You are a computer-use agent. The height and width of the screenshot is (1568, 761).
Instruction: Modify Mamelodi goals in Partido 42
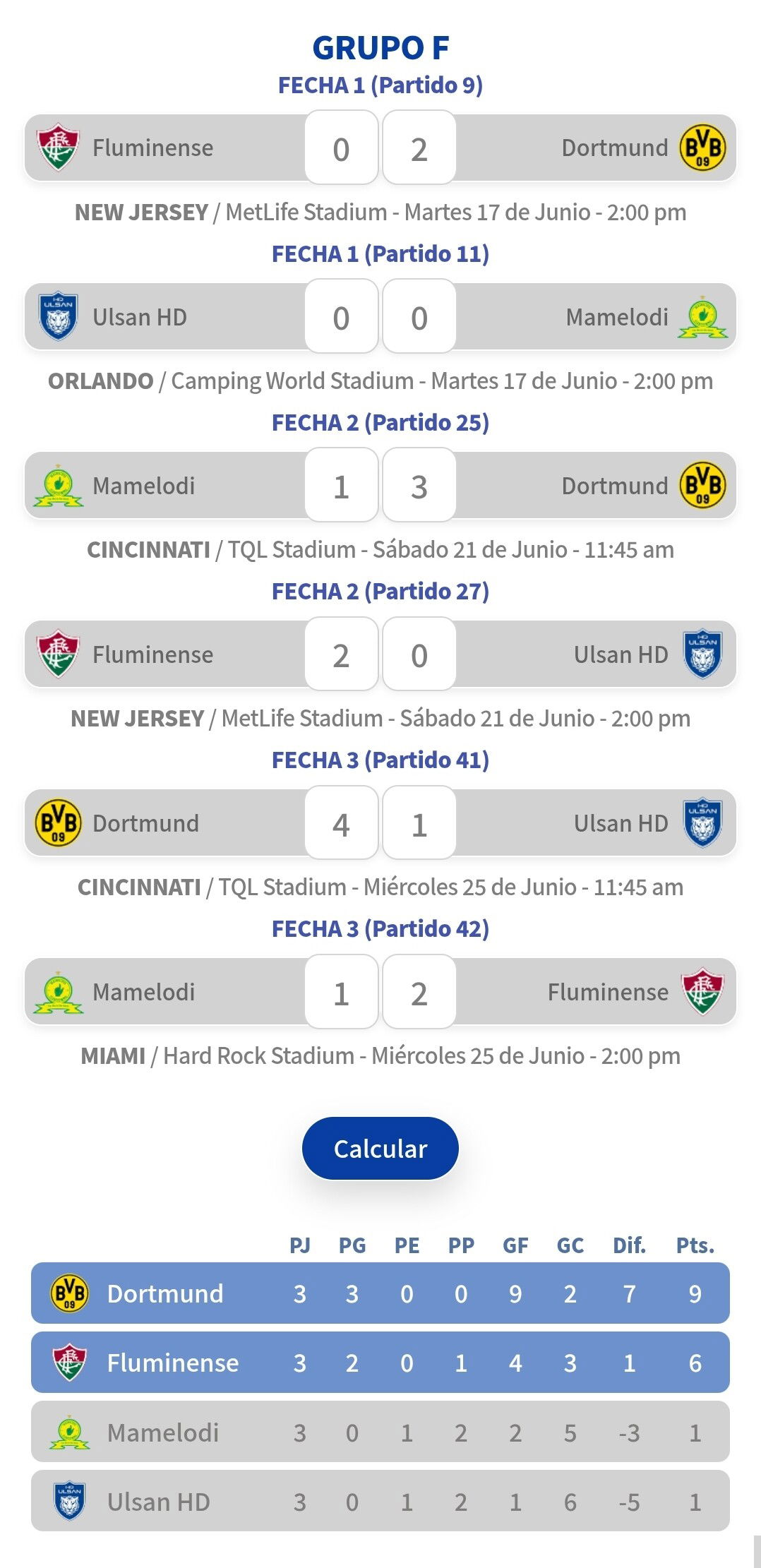point(342,991)
